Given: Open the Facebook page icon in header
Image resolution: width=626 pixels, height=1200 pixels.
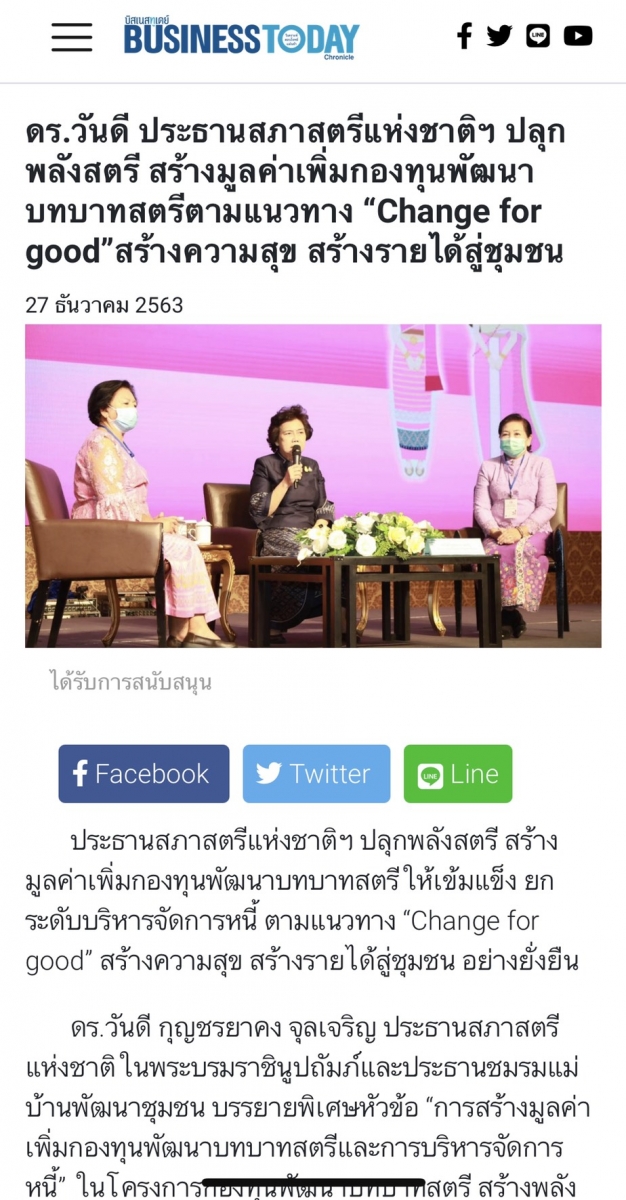Looking at the screenshot, I should tap(464, 36).
